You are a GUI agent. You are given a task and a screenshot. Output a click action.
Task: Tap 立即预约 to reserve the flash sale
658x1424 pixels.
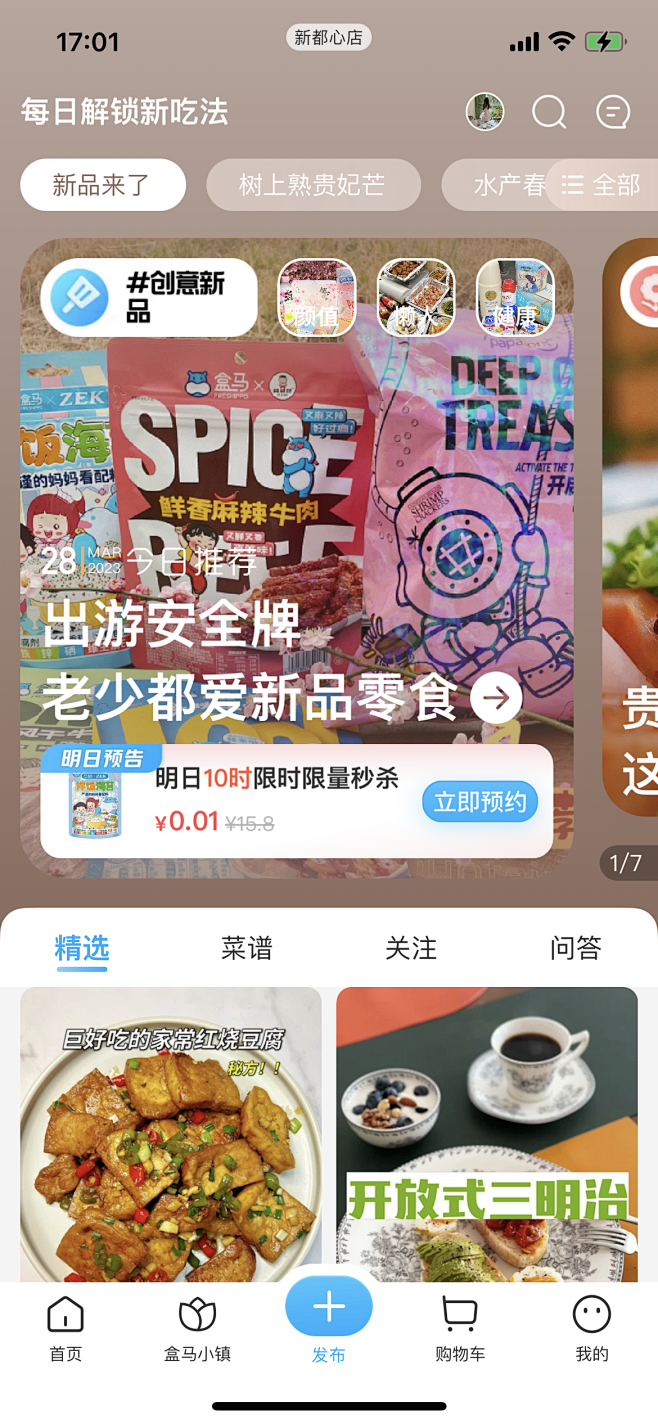(479, 802)
